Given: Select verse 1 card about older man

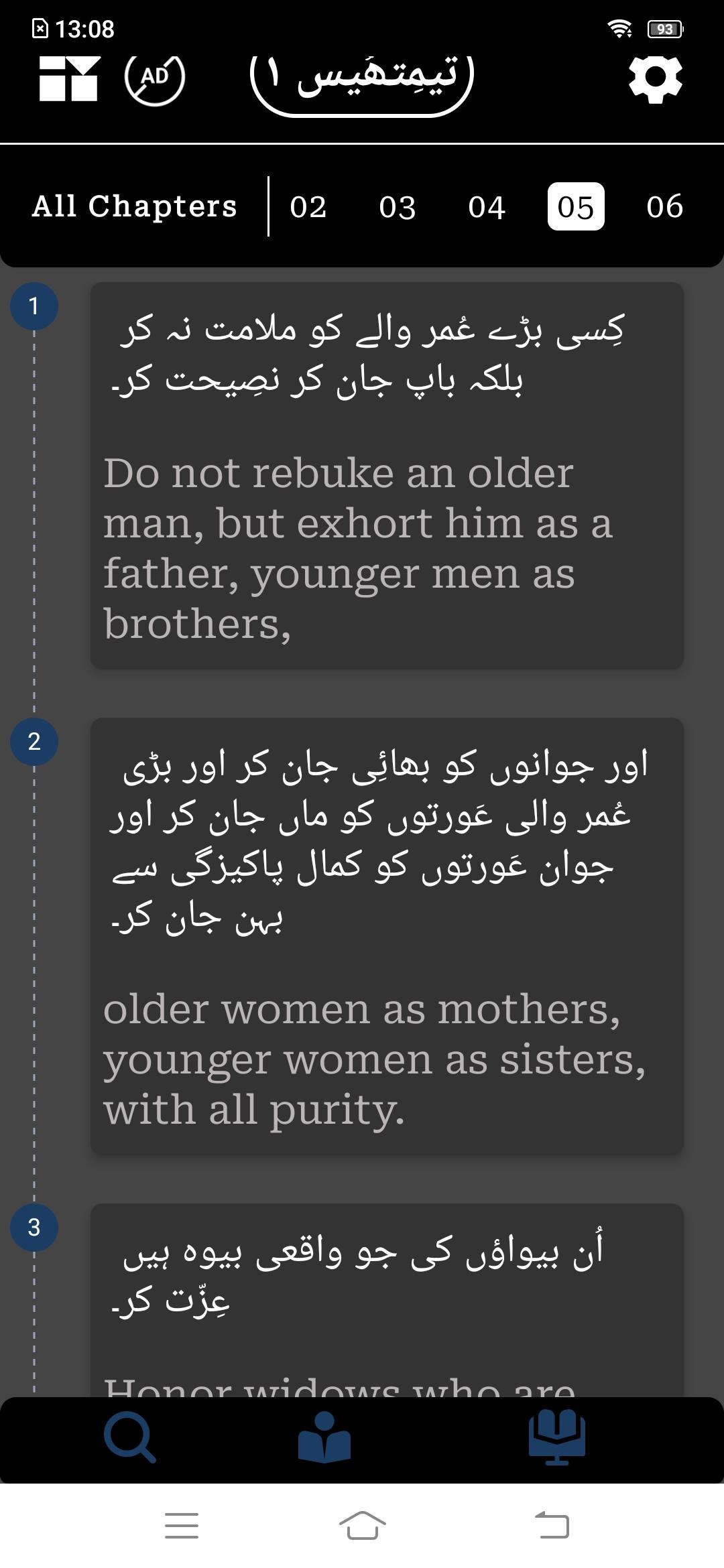Looking at the screenshot, I should [x=387, y=476].
